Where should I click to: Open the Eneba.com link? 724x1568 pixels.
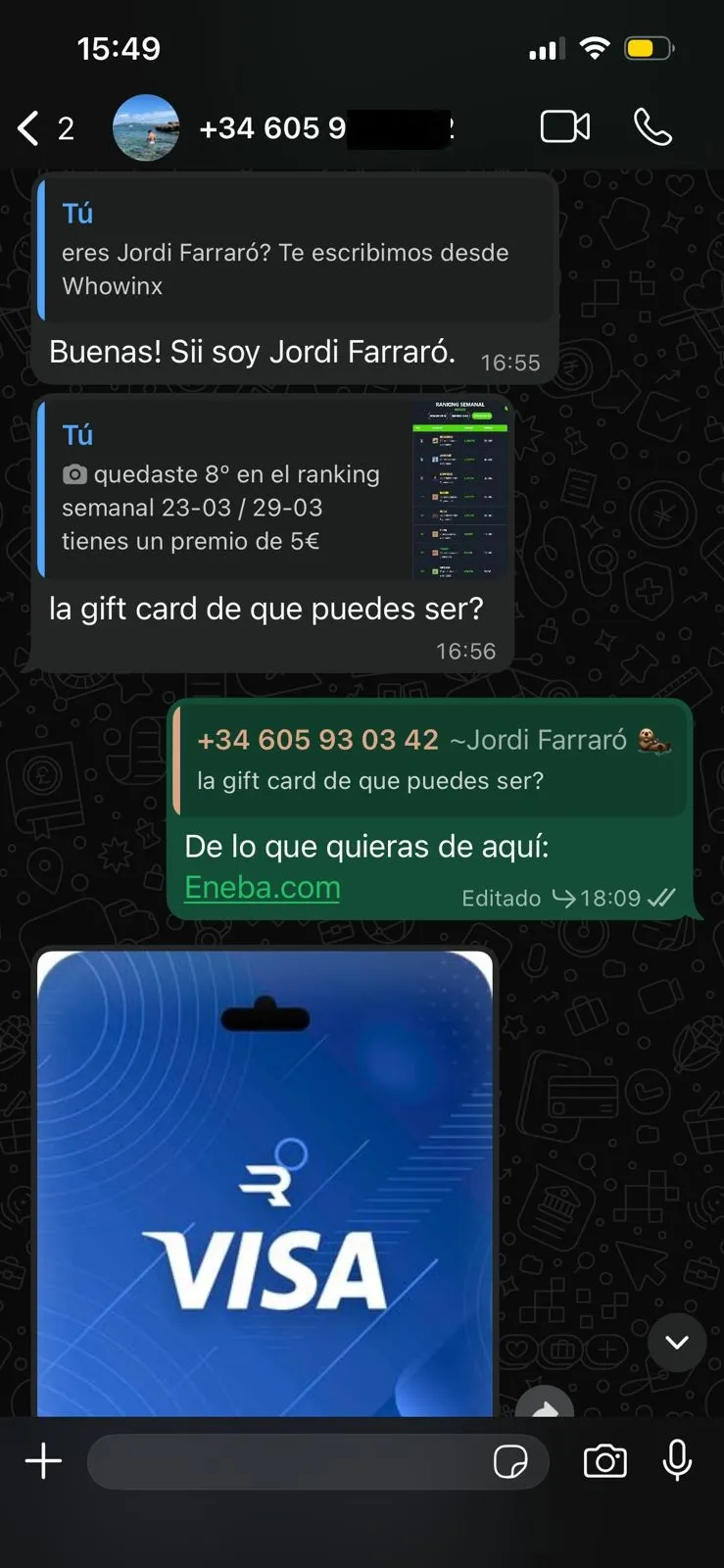click(263, 887)
